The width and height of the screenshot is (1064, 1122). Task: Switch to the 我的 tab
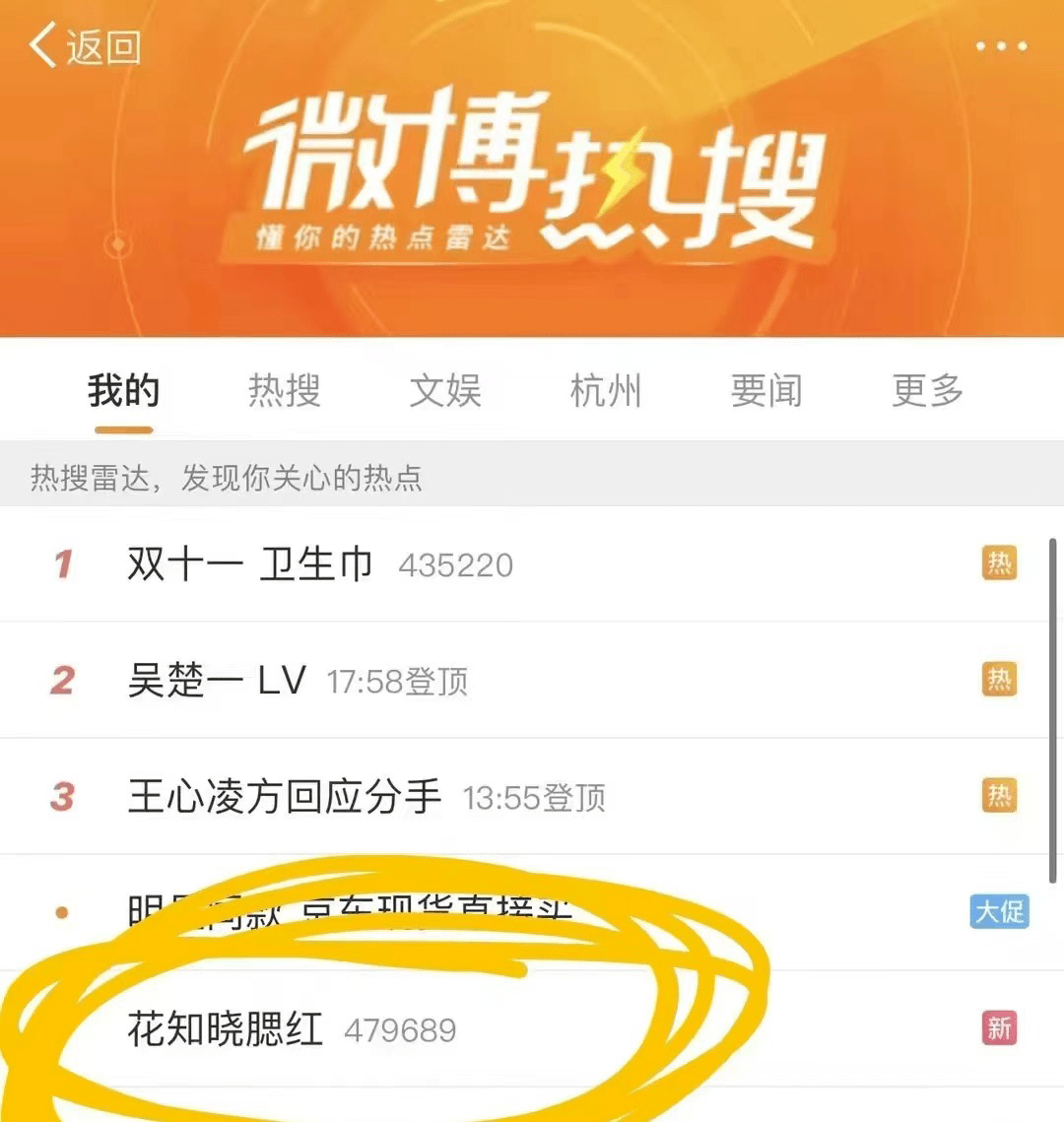[x=123, y=391]
